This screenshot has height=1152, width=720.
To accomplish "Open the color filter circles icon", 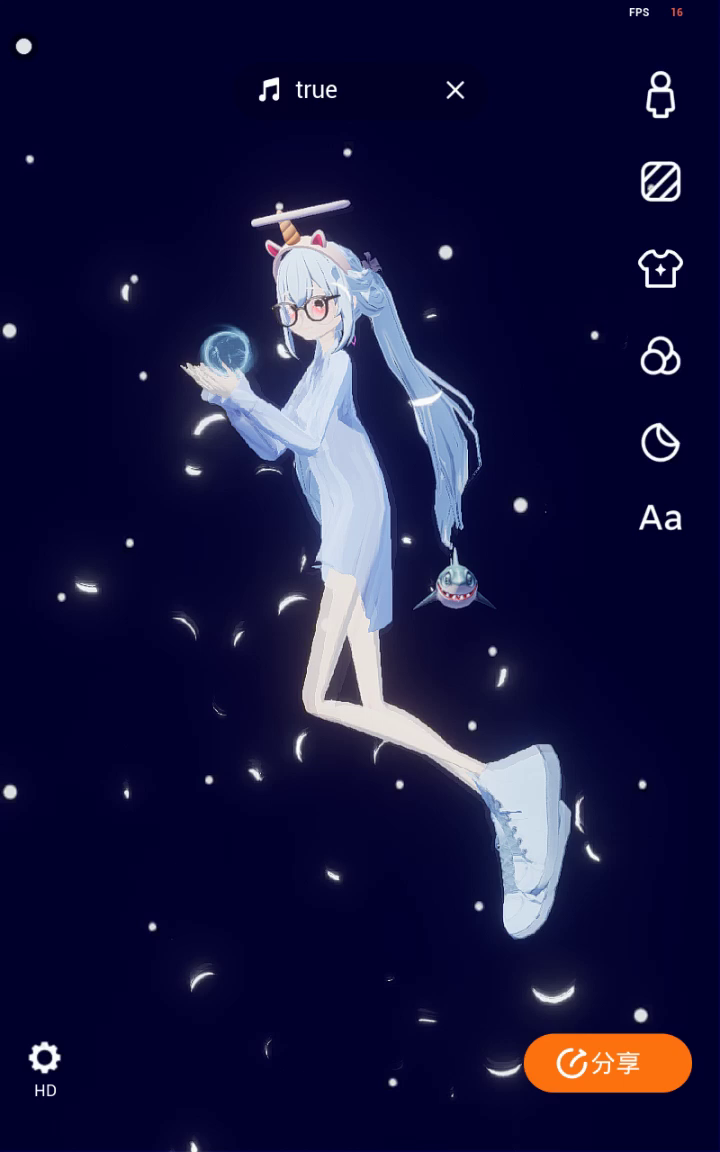I will 660,355.
